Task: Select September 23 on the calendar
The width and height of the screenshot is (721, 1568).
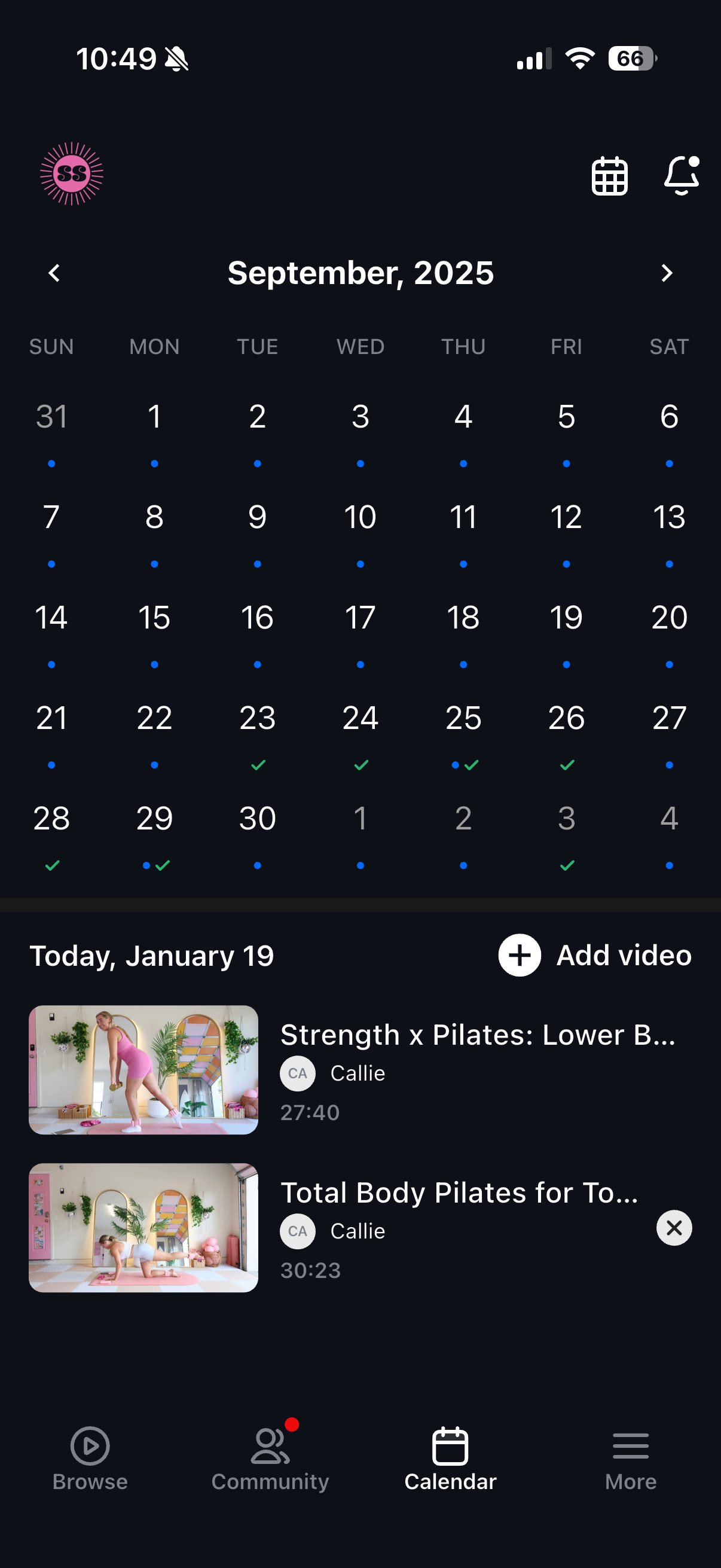Action: pyautogui.click(x=257, y=718)
